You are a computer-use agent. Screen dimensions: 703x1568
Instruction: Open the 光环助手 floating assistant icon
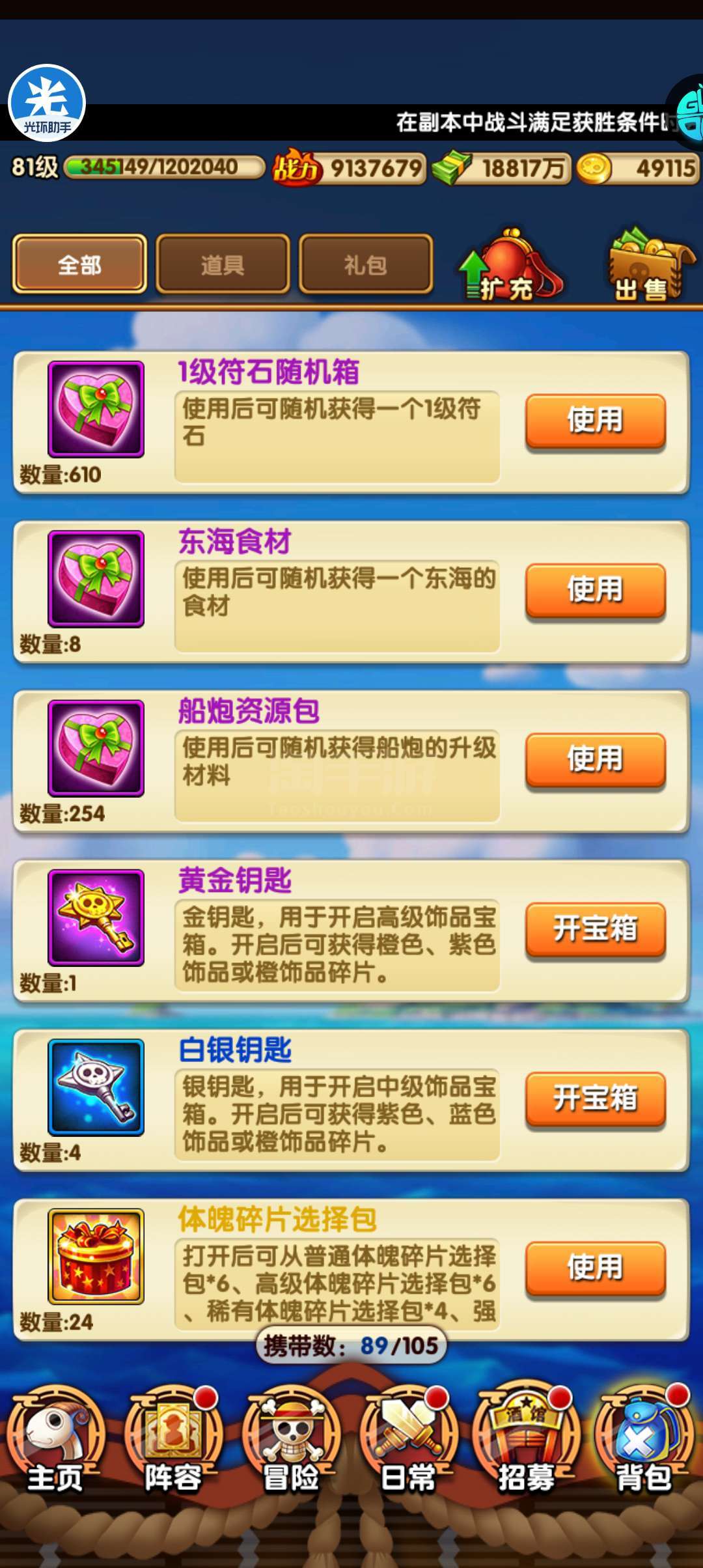click(47, 103)
